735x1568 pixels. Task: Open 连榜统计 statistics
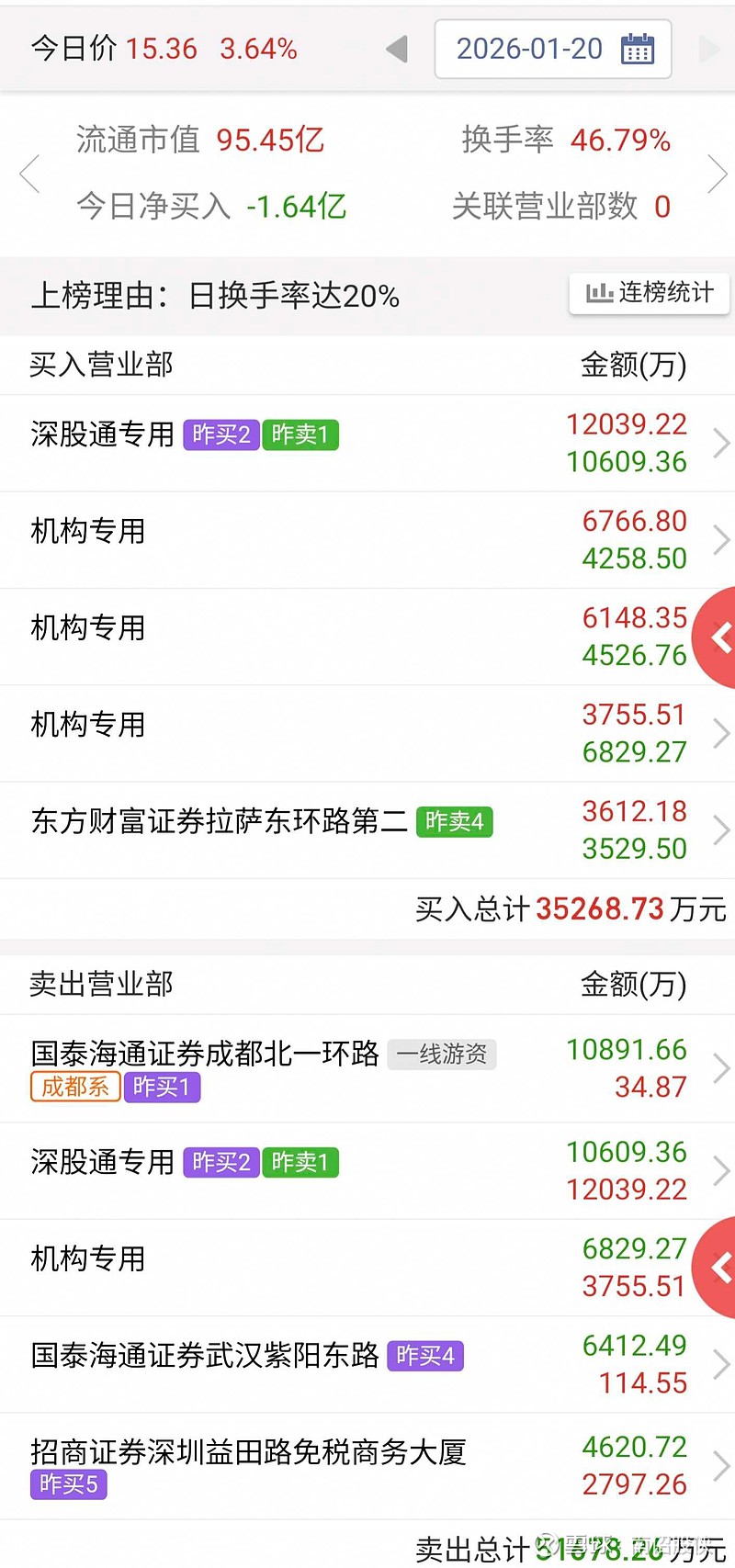click(x=650, y=293)
